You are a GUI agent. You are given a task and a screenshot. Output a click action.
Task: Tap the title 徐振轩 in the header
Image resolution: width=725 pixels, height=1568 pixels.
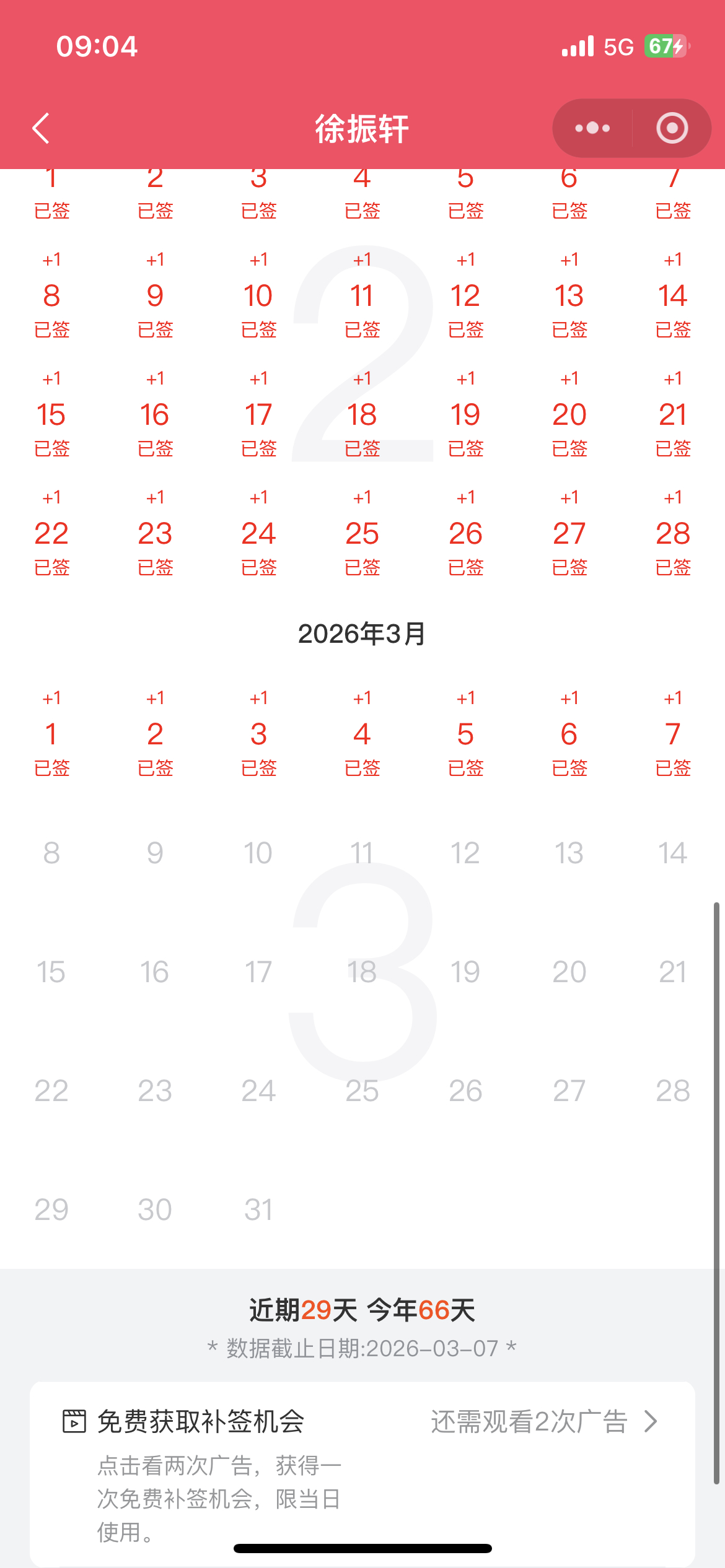point(362,128)
